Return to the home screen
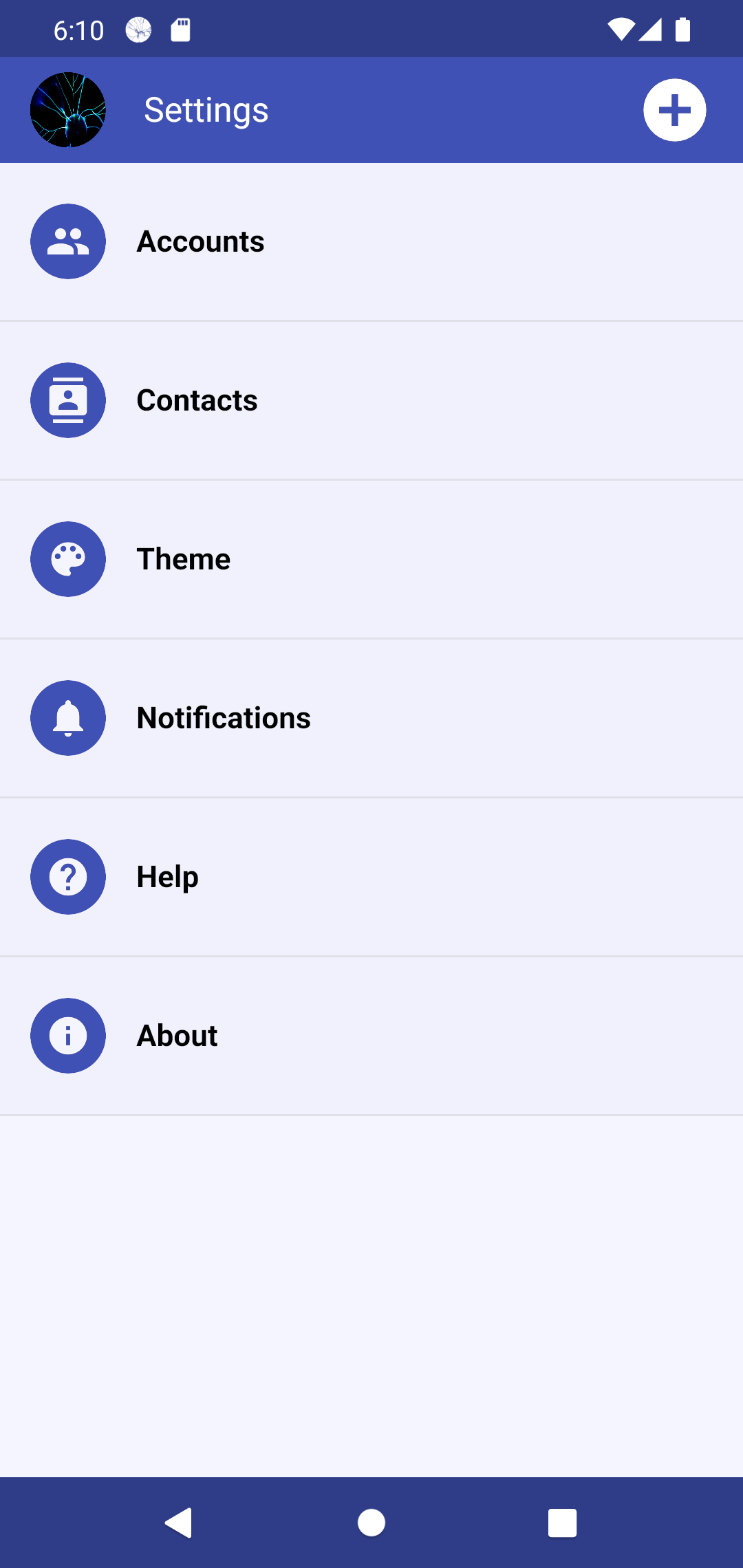This screenshot has height=1568, width=743. (371, 1523)
